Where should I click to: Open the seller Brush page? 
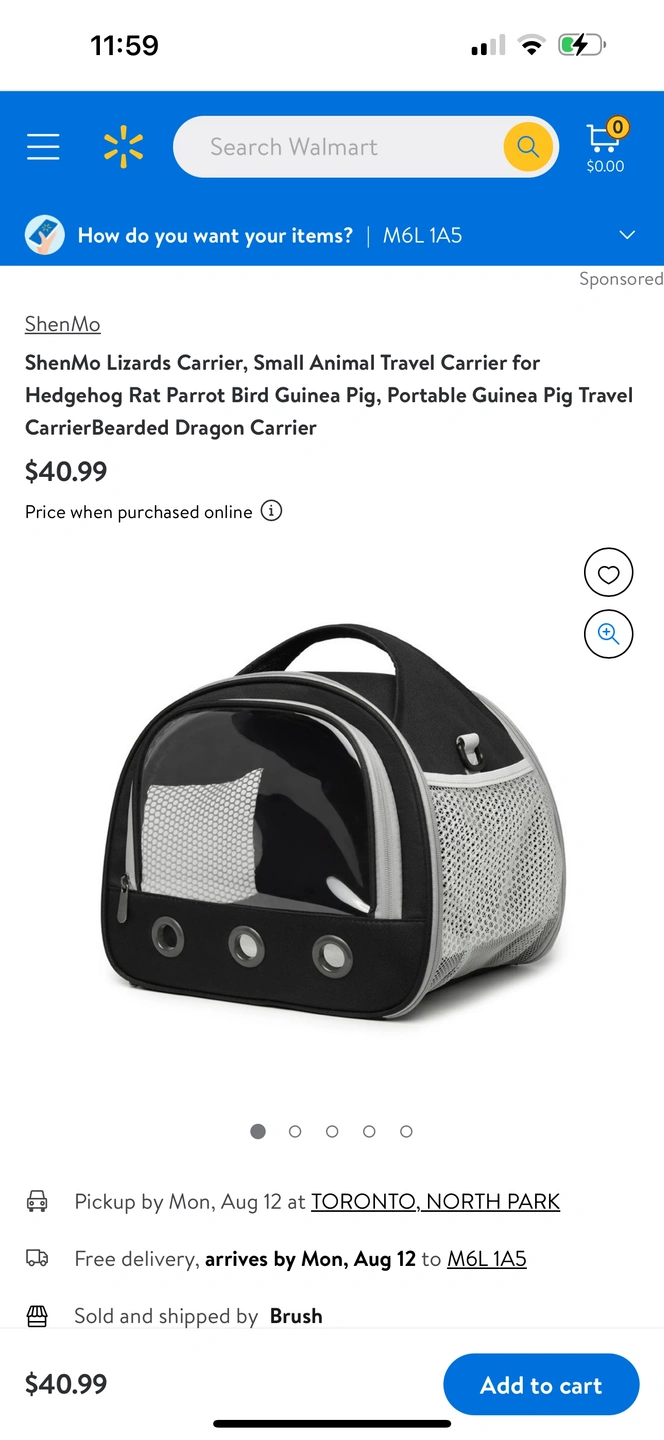point(296,1316)
